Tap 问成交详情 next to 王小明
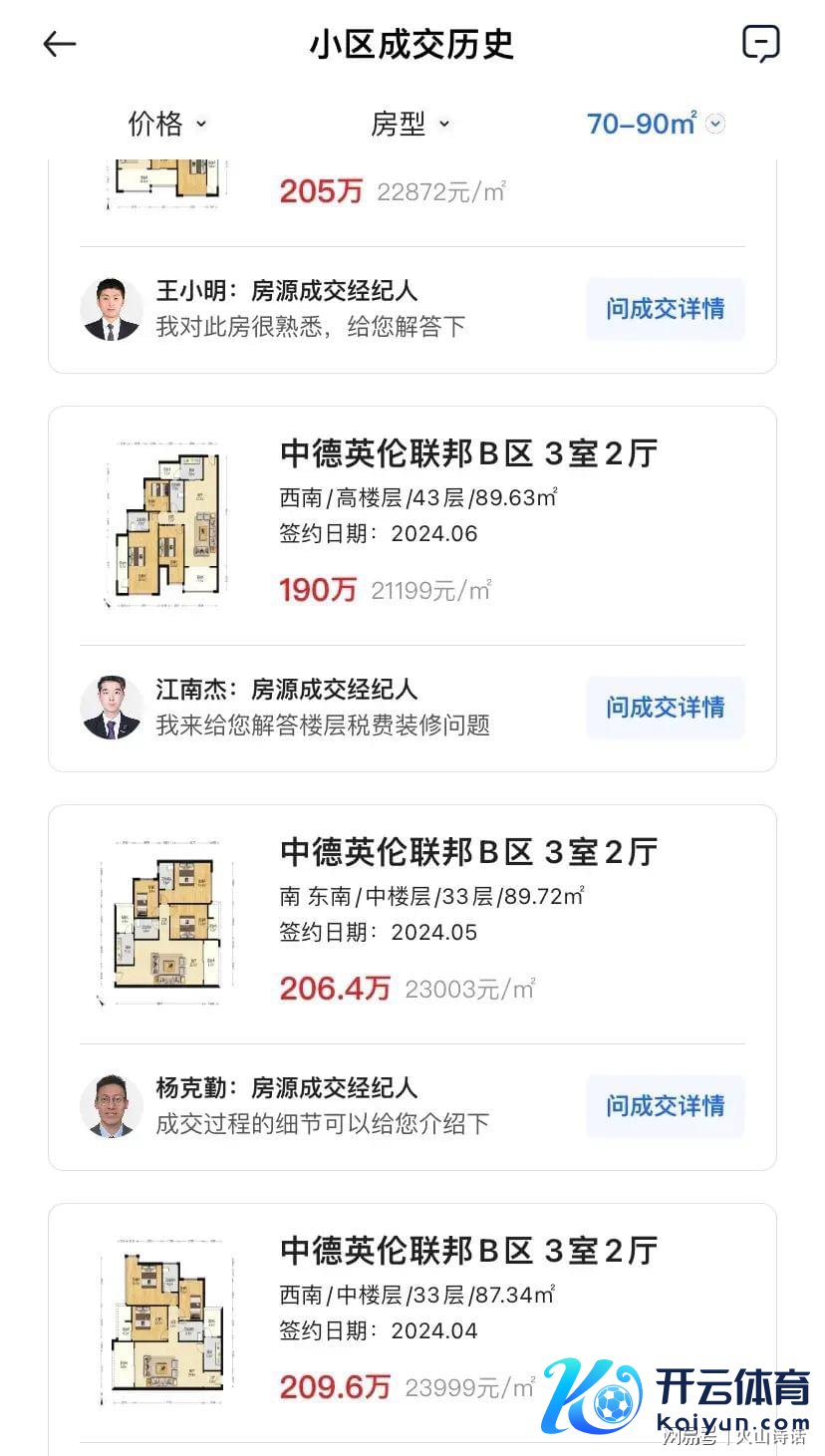Viewport: 825px width, 1456px height. pyautogui.click(x=665, y=309)
